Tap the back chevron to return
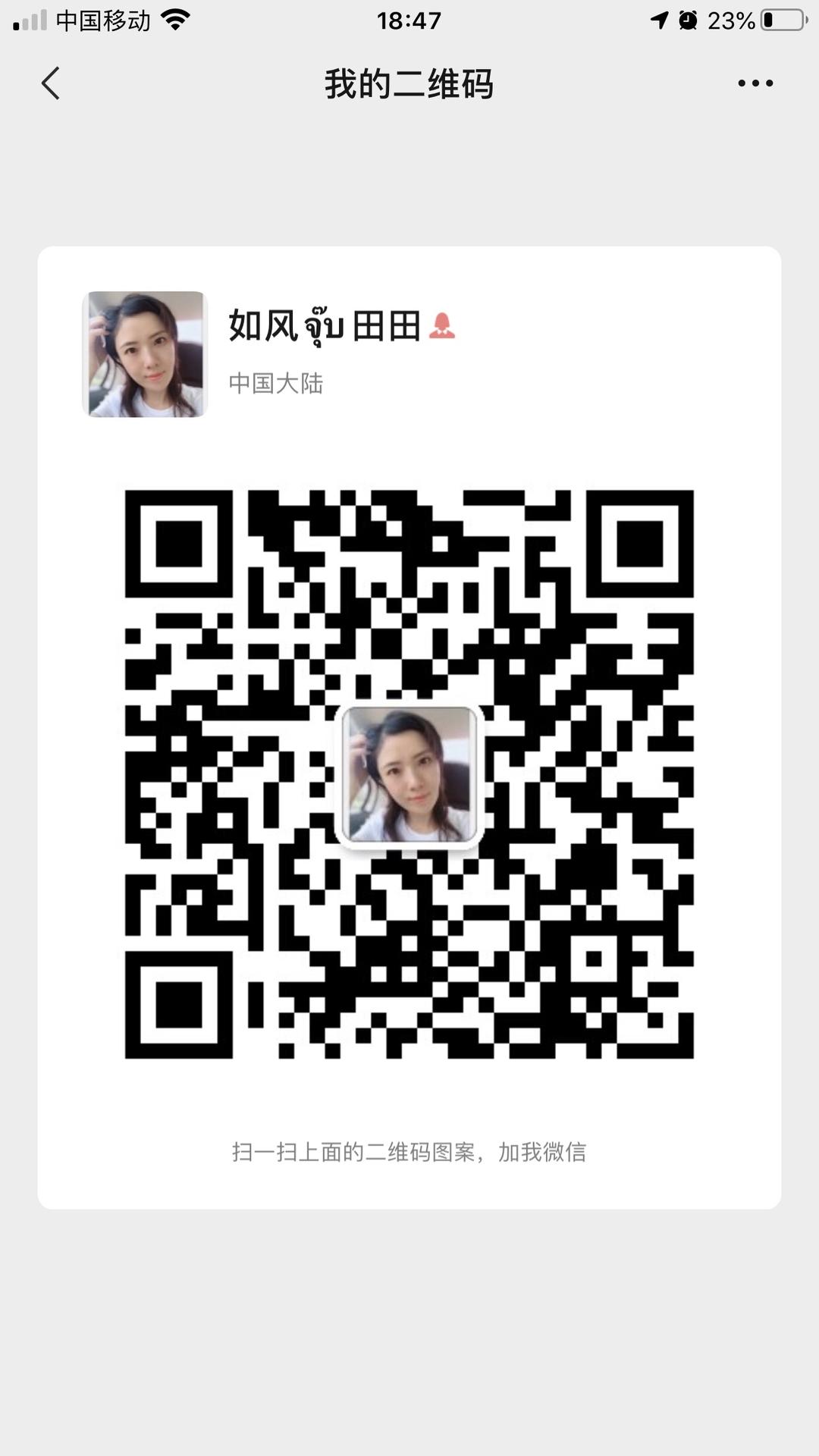 click(50, 85)
